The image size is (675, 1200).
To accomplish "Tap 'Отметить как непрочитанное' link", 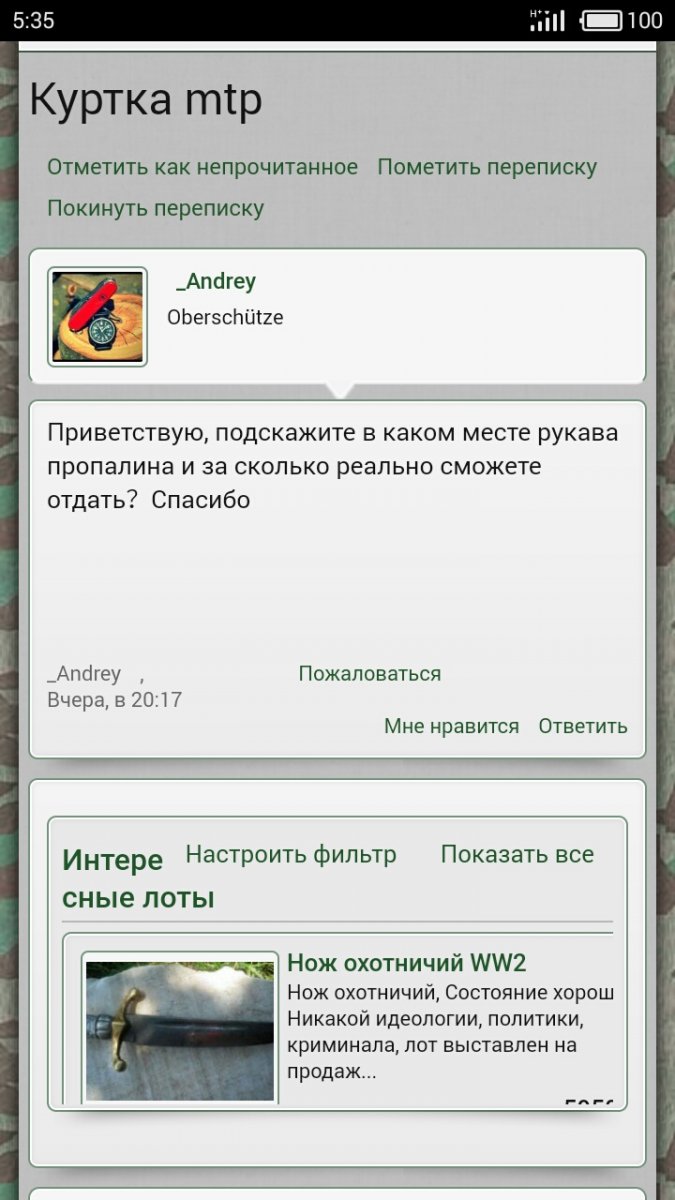I will tap(202, 167).
